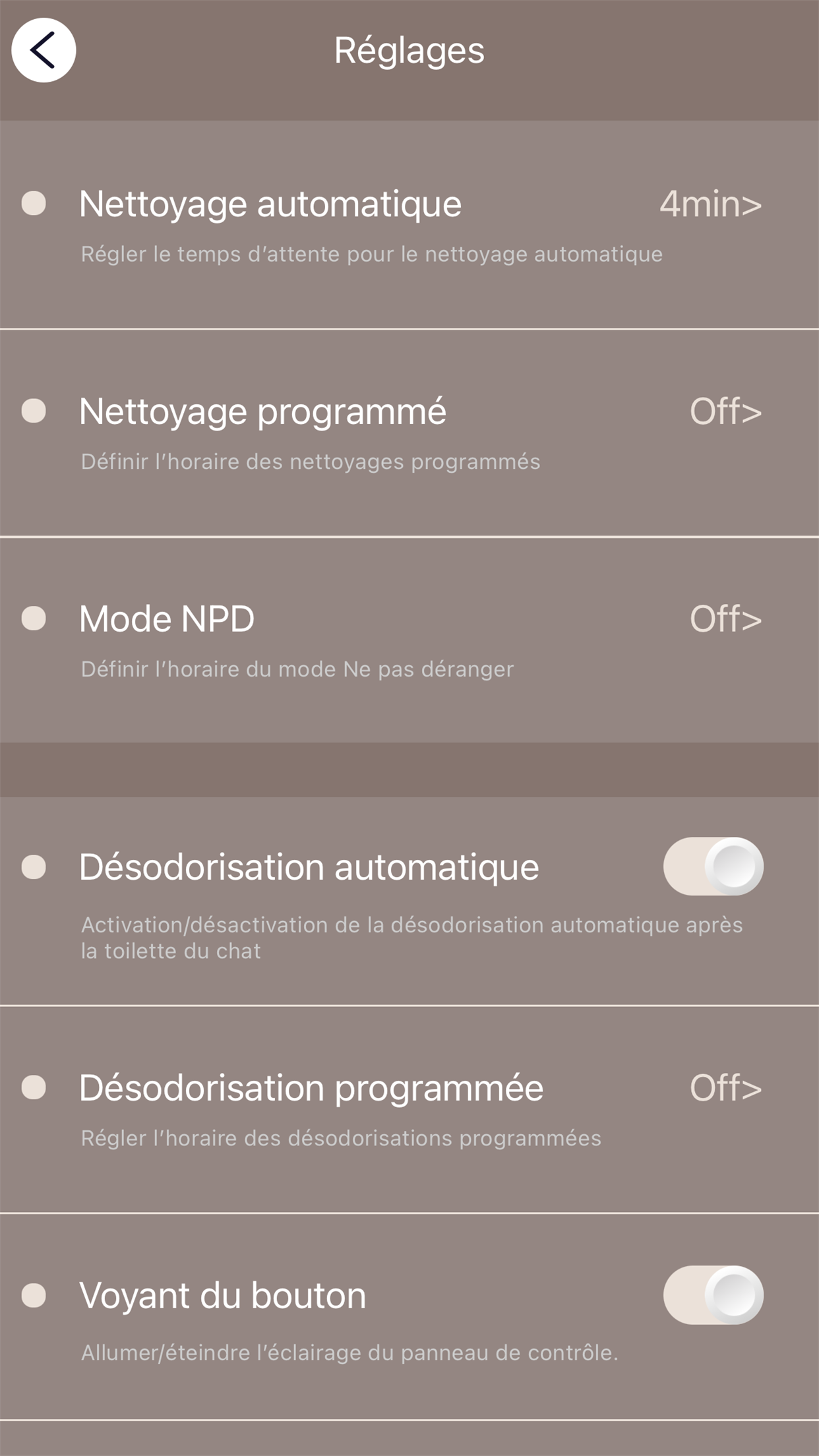Open Désodorisation programmée schedule

[409, 1109]
